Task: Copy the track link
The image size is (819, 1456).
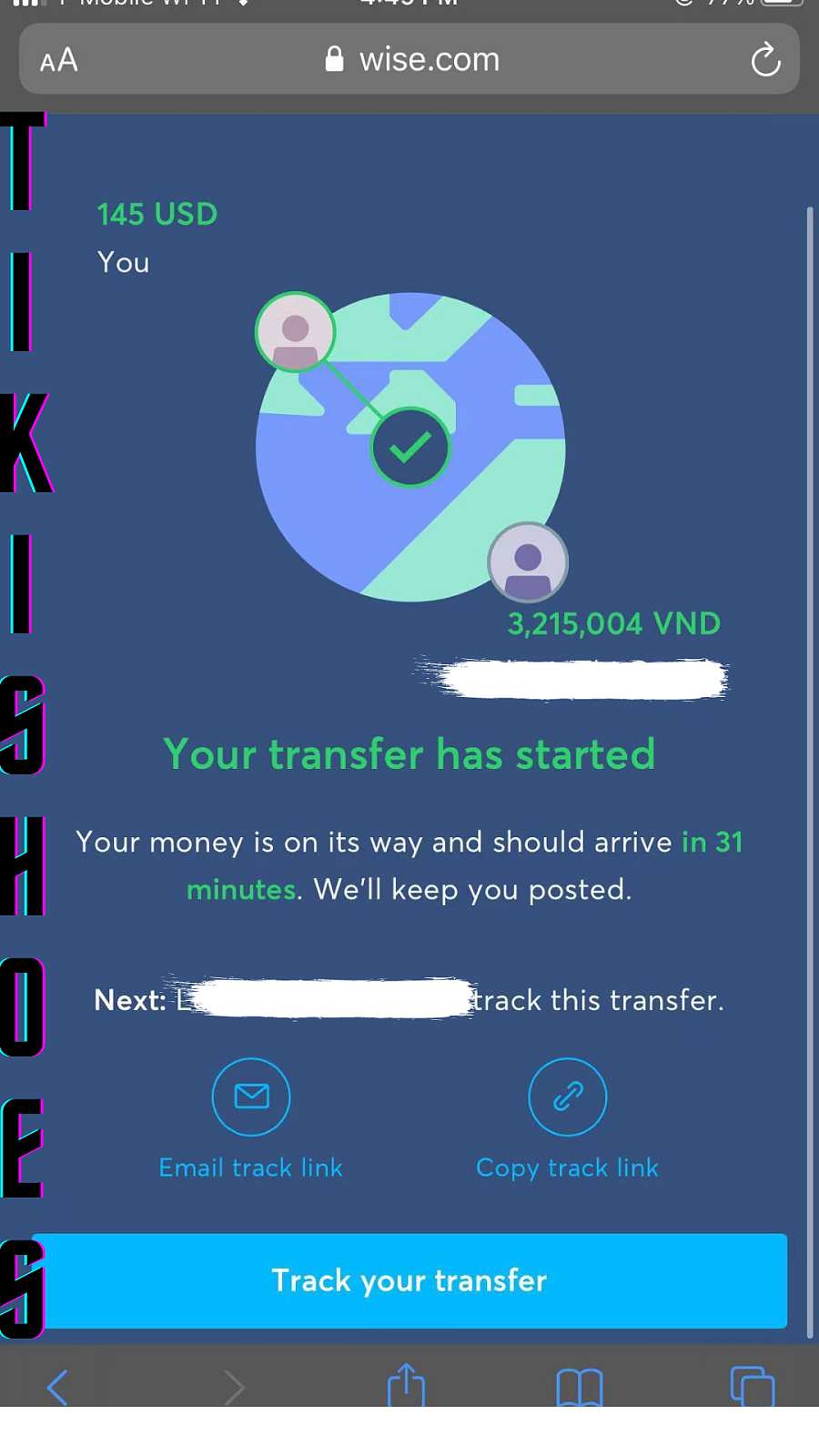Action: tap(567, 1097)
